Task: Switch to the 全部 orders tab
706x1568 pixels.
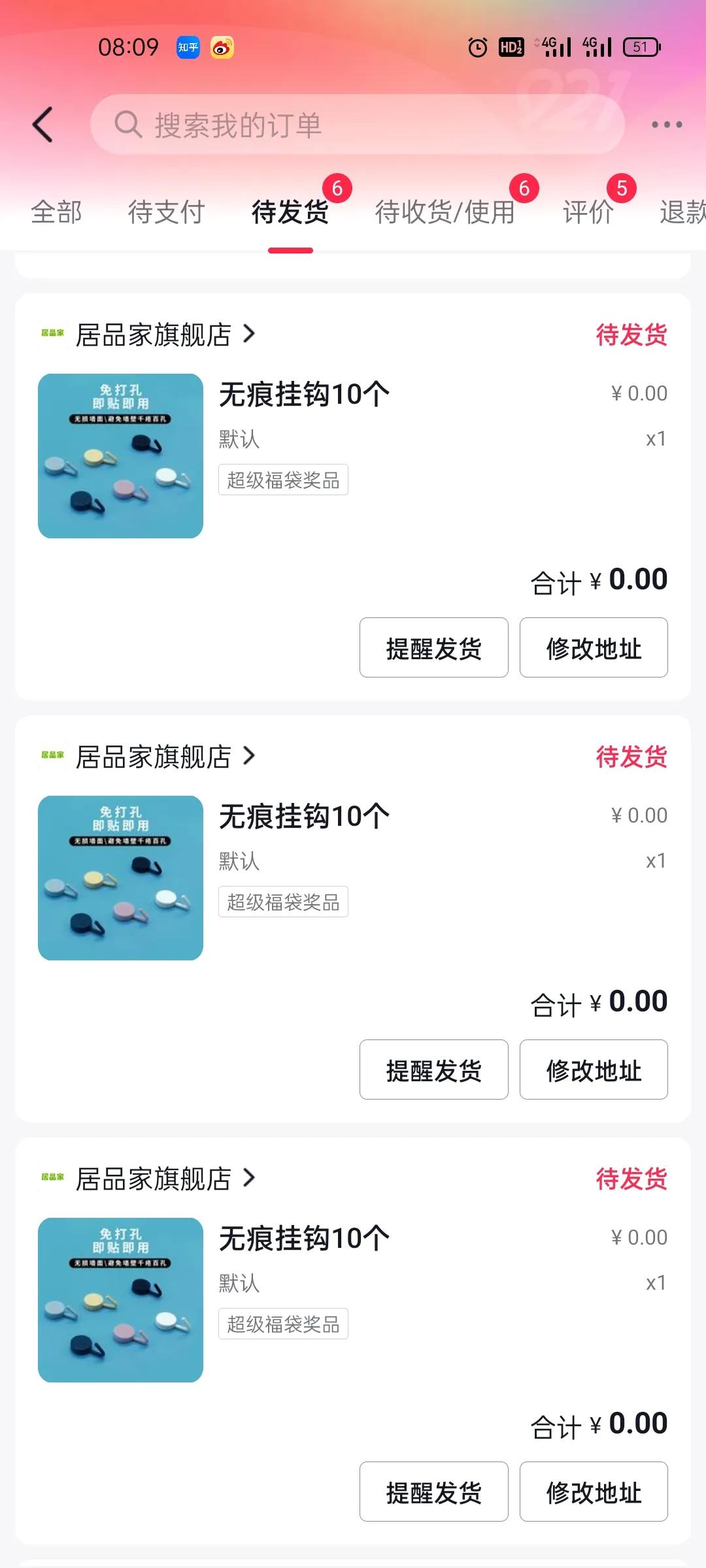Action: pyautogui.click(x=56, y=212)
